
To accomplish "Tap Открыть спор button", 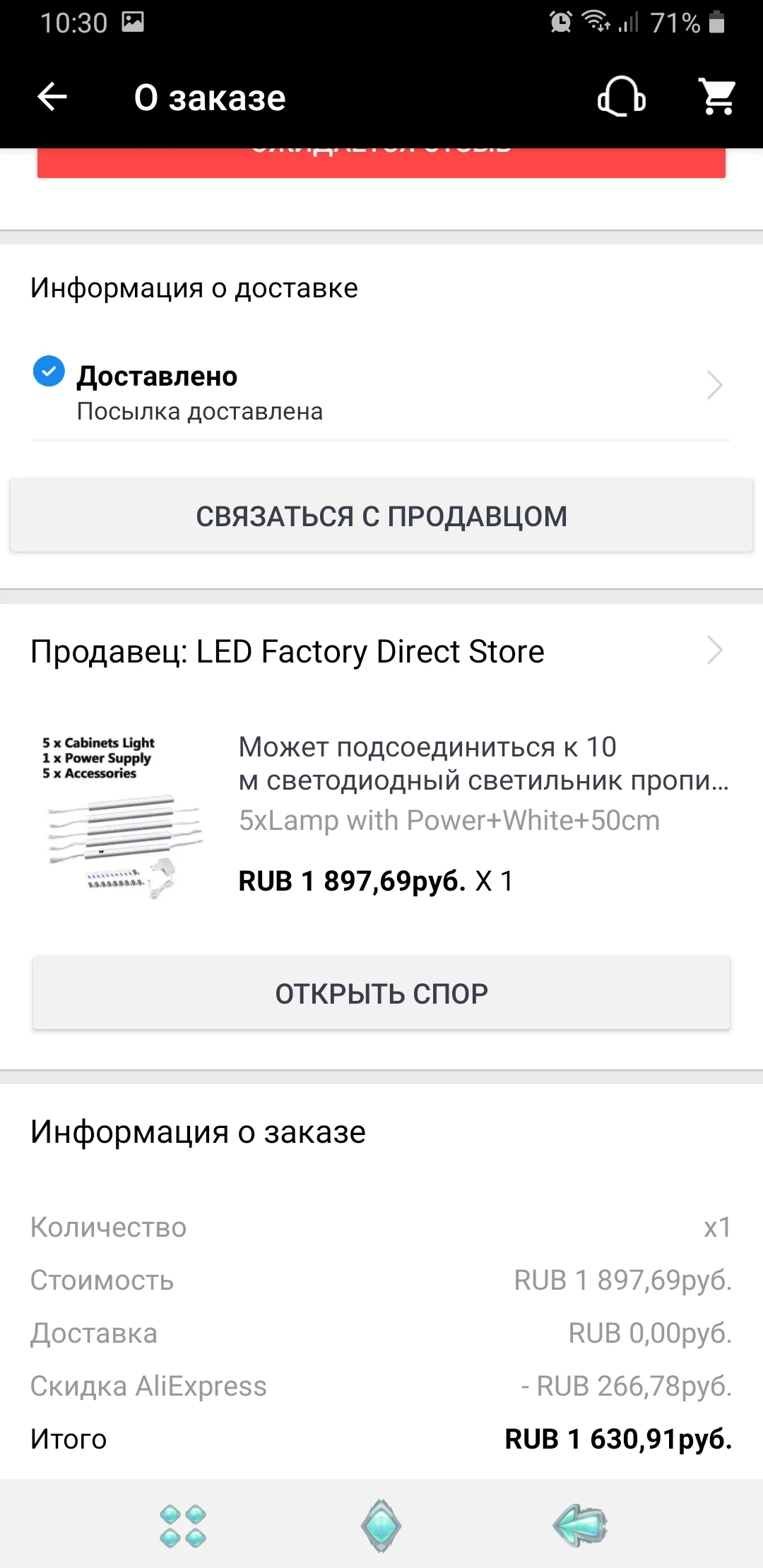I will pyautogui.click(x=381, y=993).
